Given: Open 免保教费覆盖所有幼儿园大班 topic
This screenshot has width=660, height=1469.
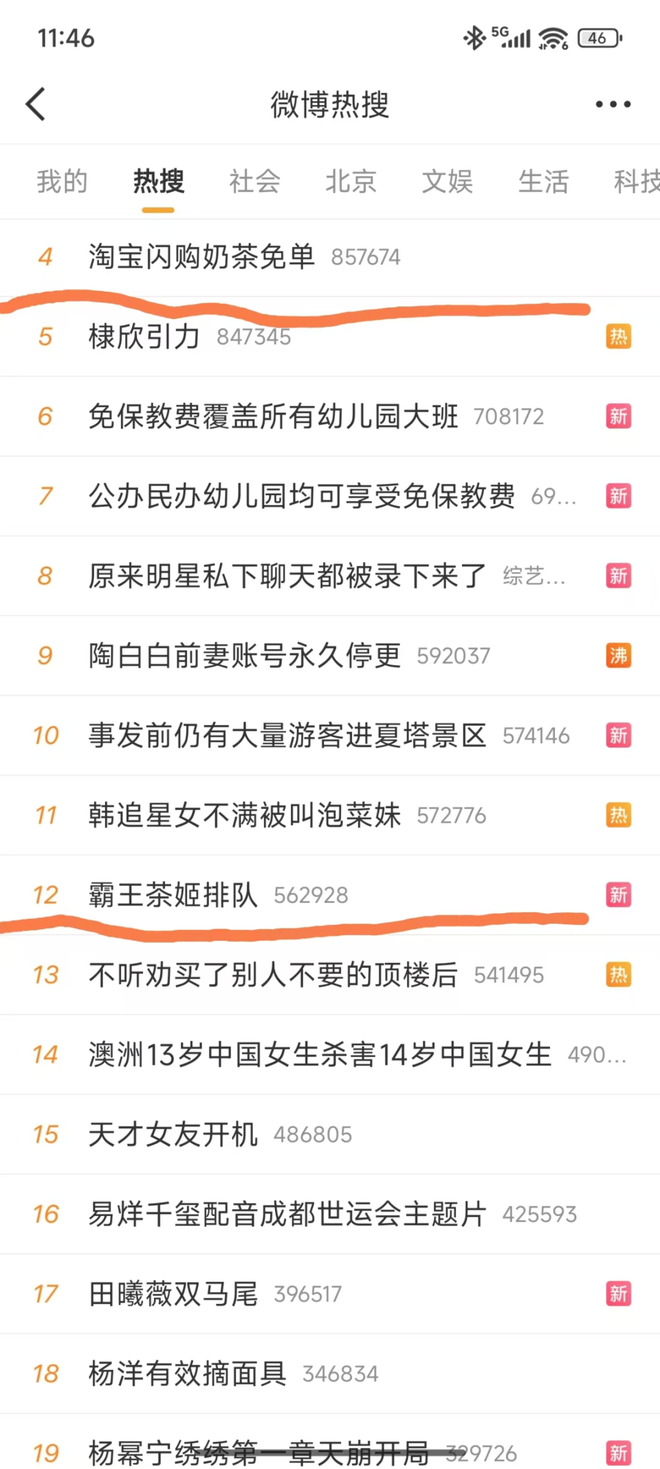Looking at the screenshot, I should tap(273, 416).
